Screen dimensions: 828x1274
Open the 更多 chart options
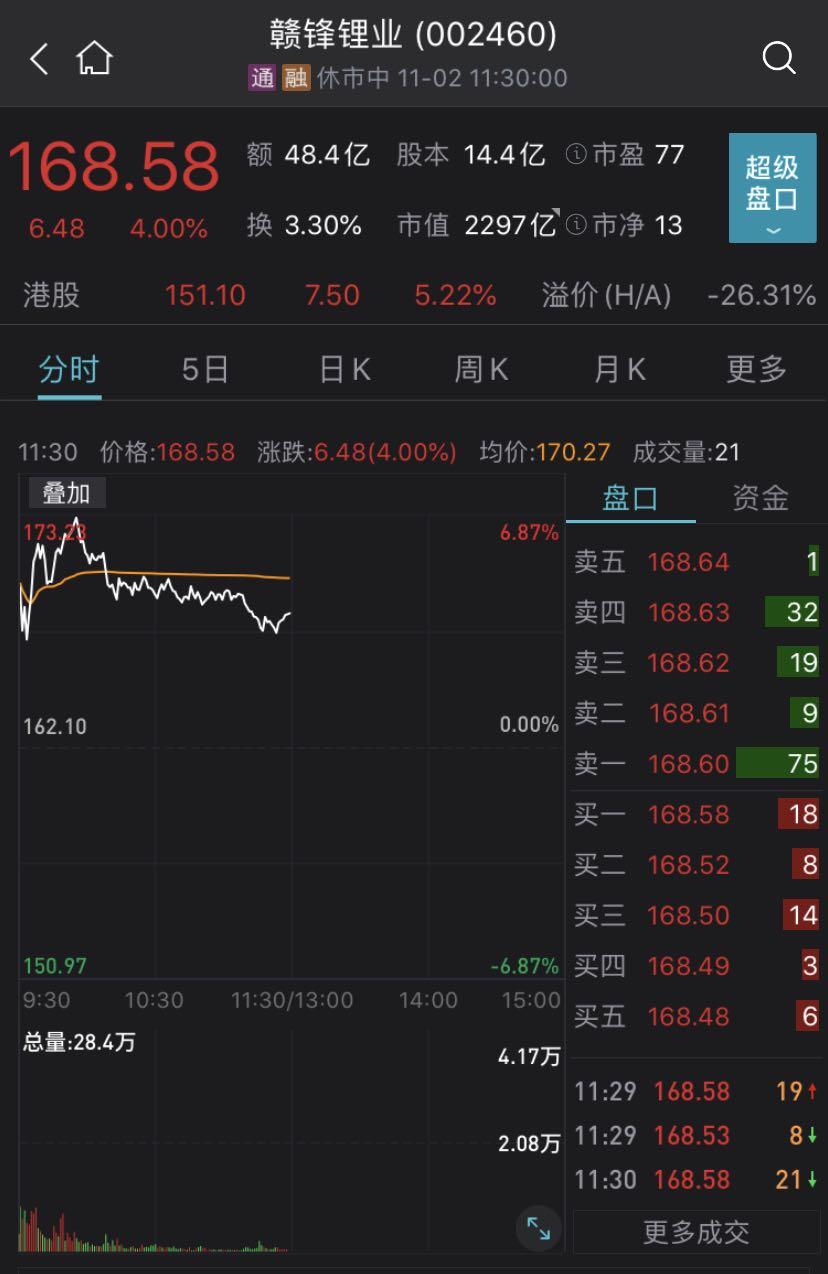[x=755, y=368]
